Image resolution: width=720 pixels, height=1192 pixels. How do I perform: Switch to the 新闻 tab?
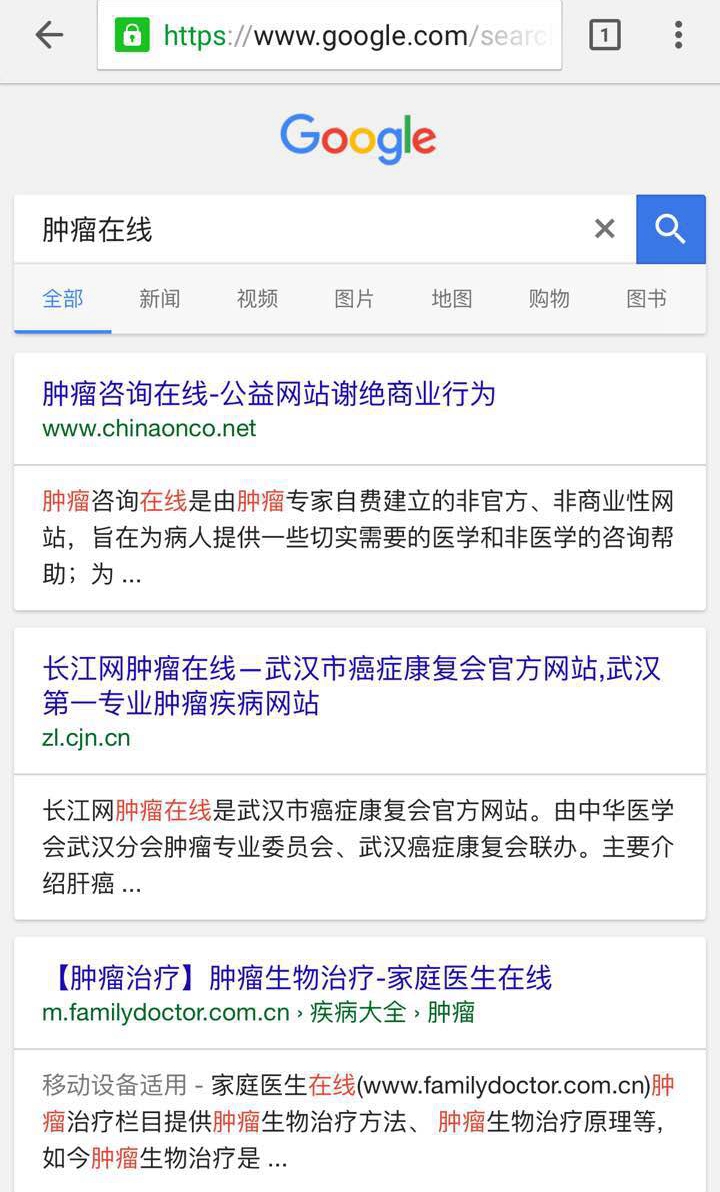pyautogui.click(x=160, y=299)
